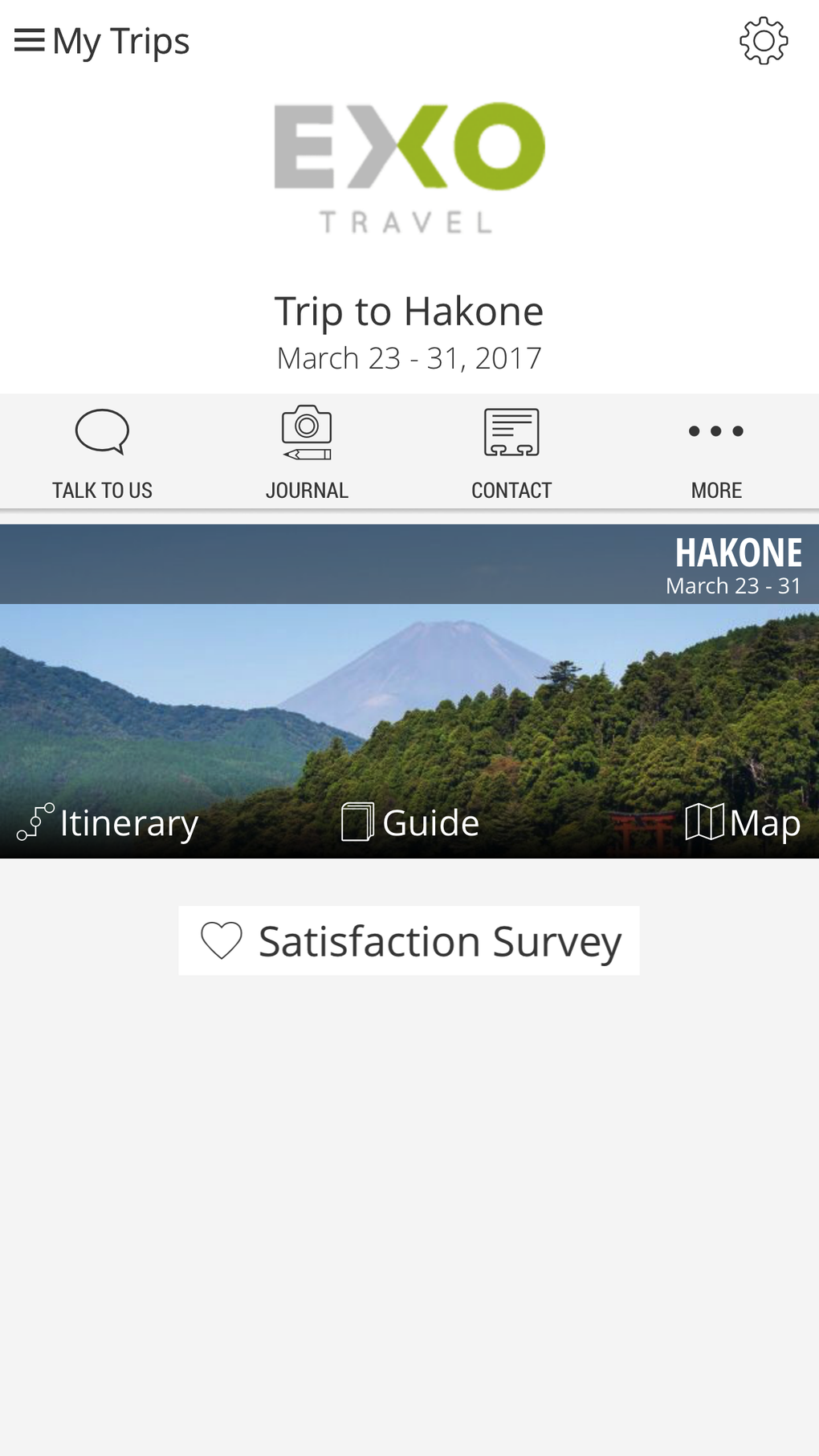Open Talk To Us chat
819x1456 pixels.
pos(102,454)
